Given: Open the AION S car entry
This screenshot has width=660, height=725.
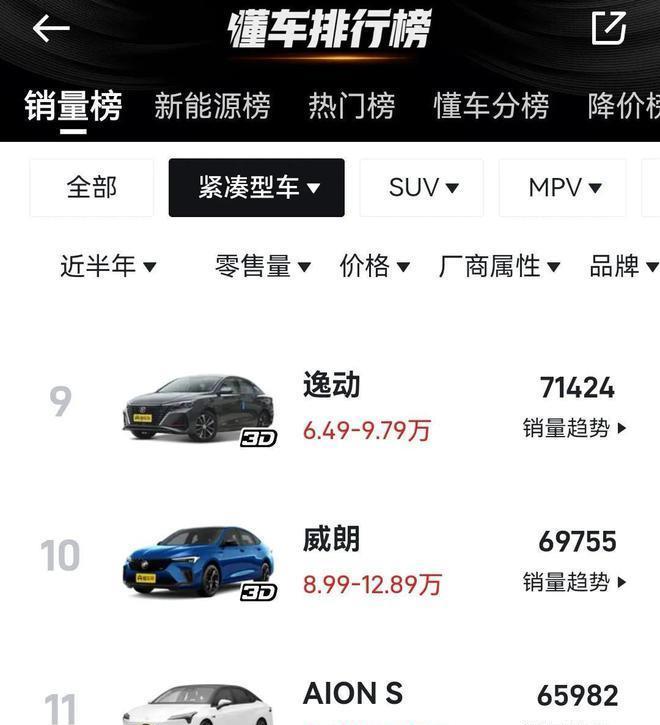Looking at the screenshot, I should [x=352, y=693].
